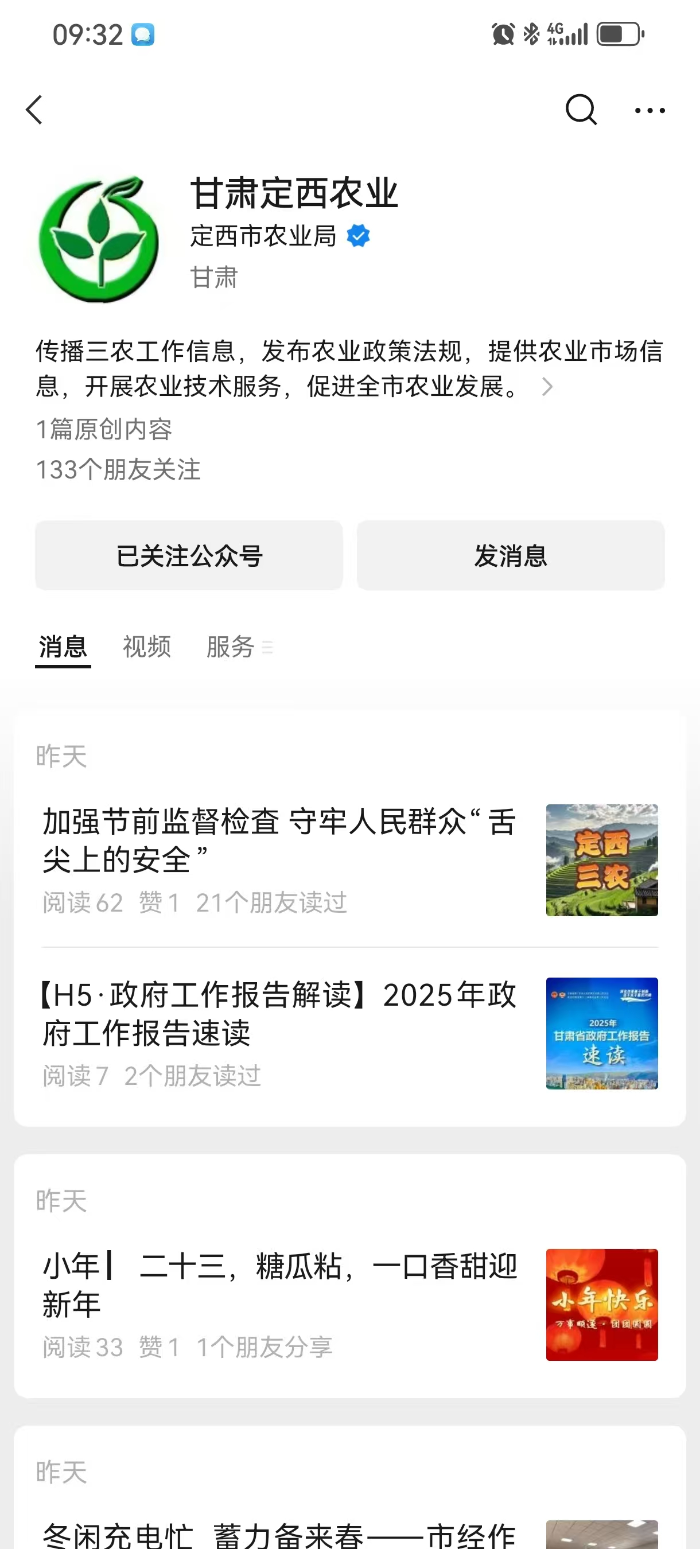This screenshot has width=700, height=1549.
Task: Expand the account description chevron
Action: click(547, 387)
